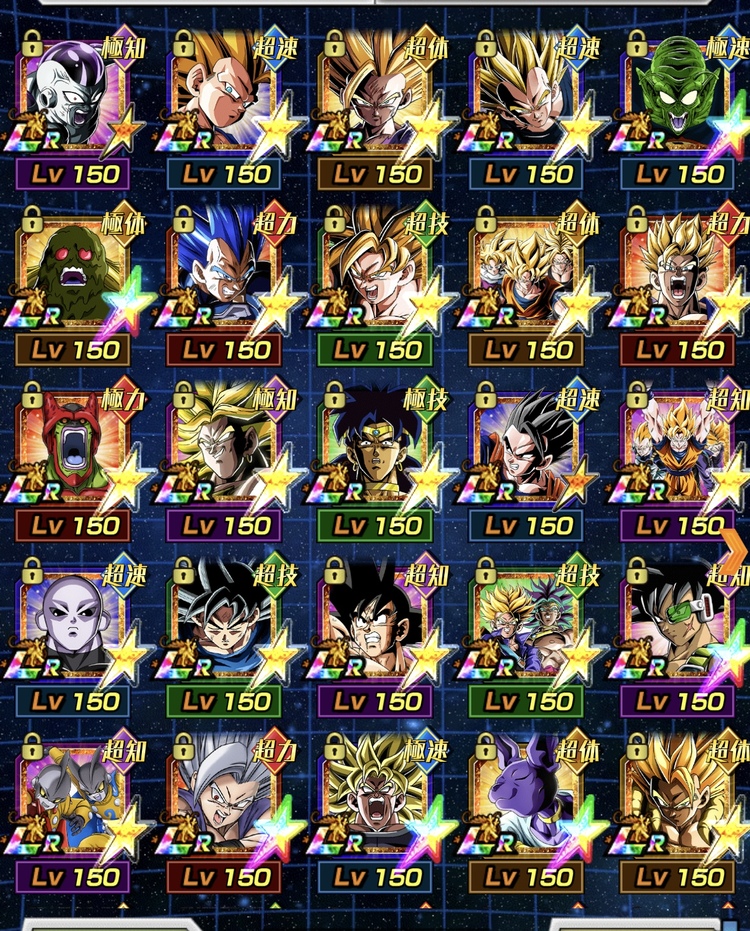Tap the orange next-page arrow

click(733, 549)
